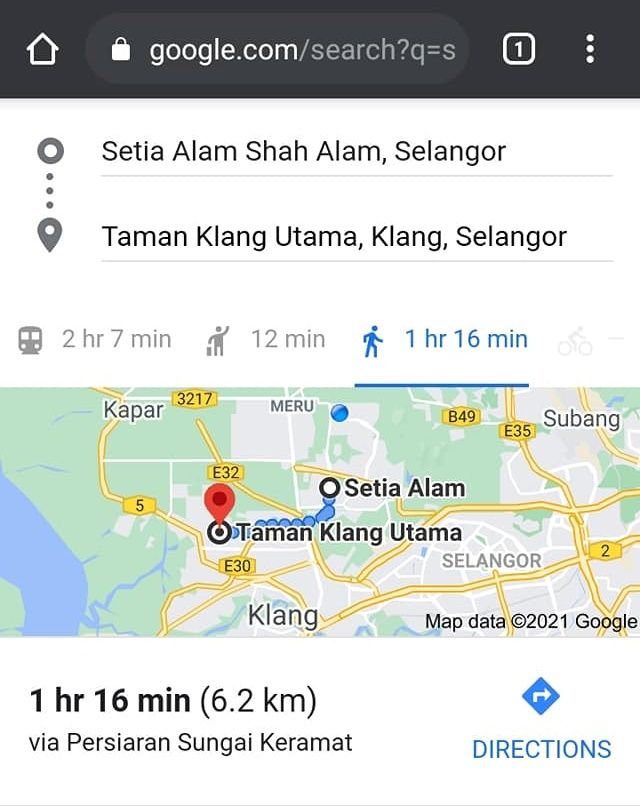640x806 pixels.
Task: Open the tab switcher
Action: pyautogui.click(x=518, y=49)
